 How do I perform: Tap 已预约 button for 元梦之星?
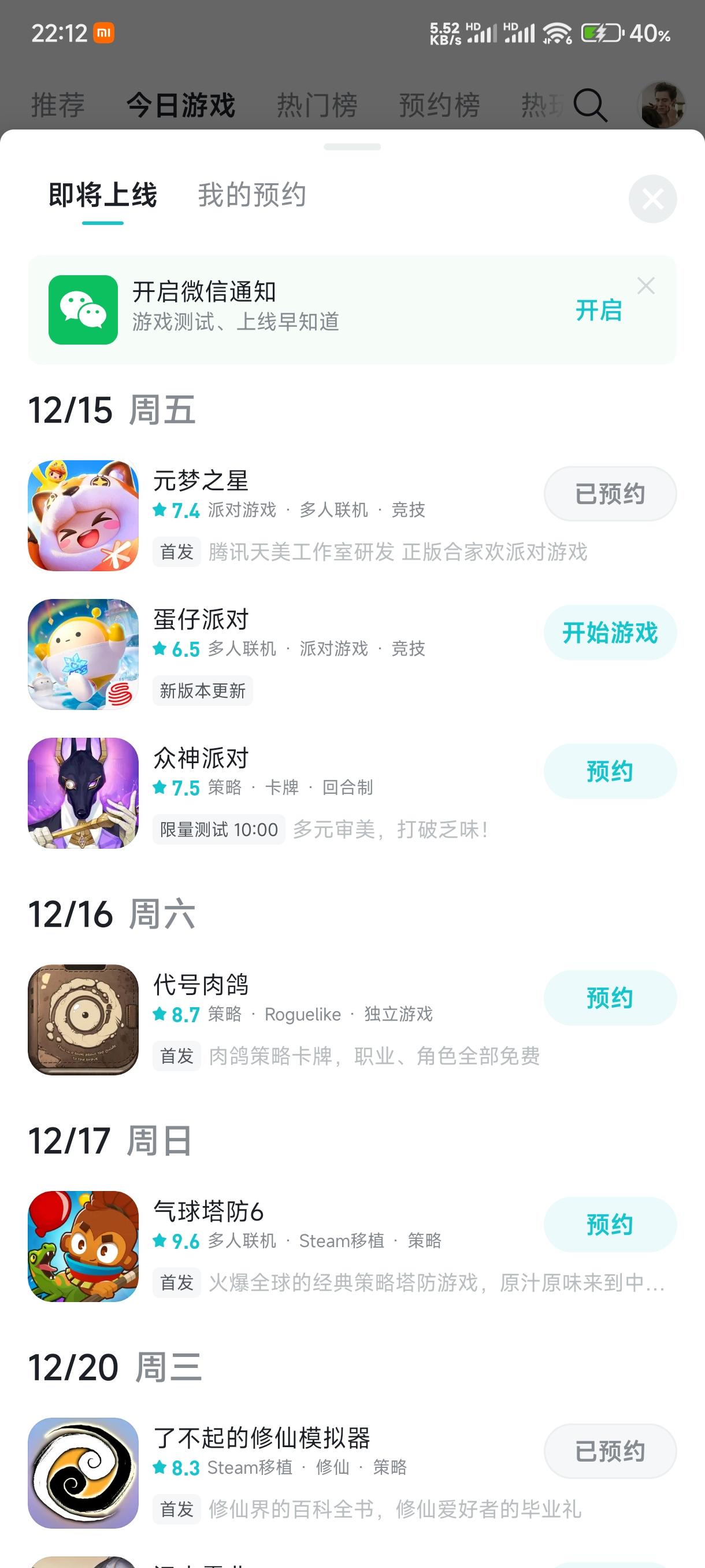[610, 494]
